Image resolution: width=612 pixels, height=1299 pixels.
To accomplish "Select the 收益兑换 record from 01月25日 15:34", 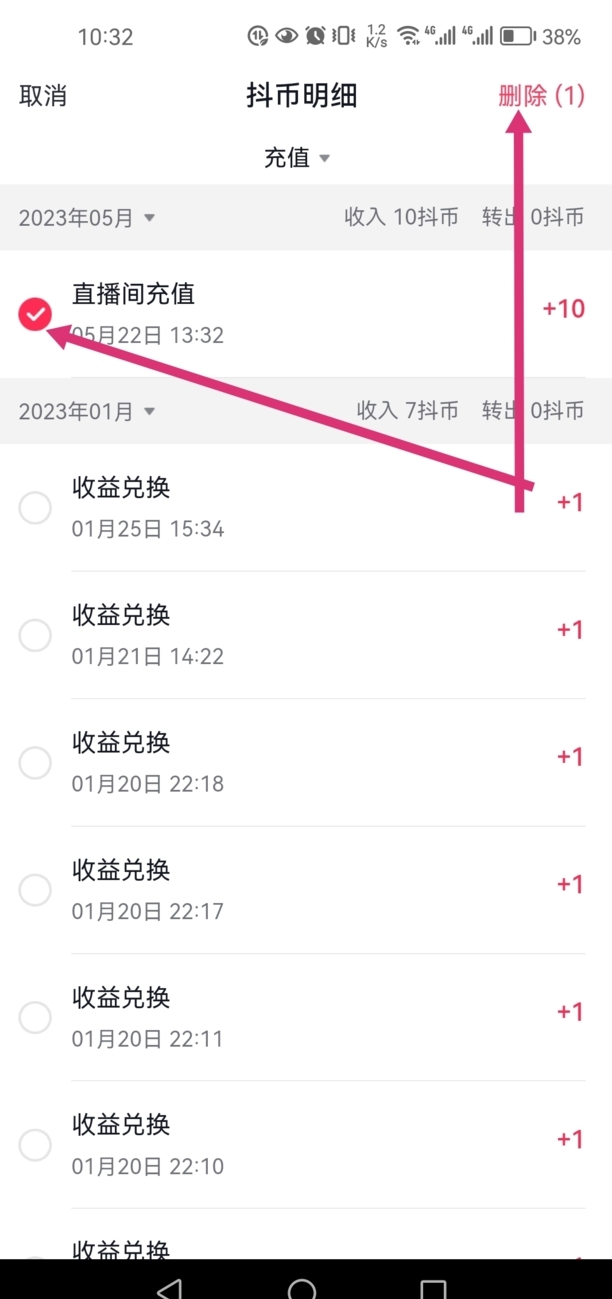I will (x=35, y=508).
